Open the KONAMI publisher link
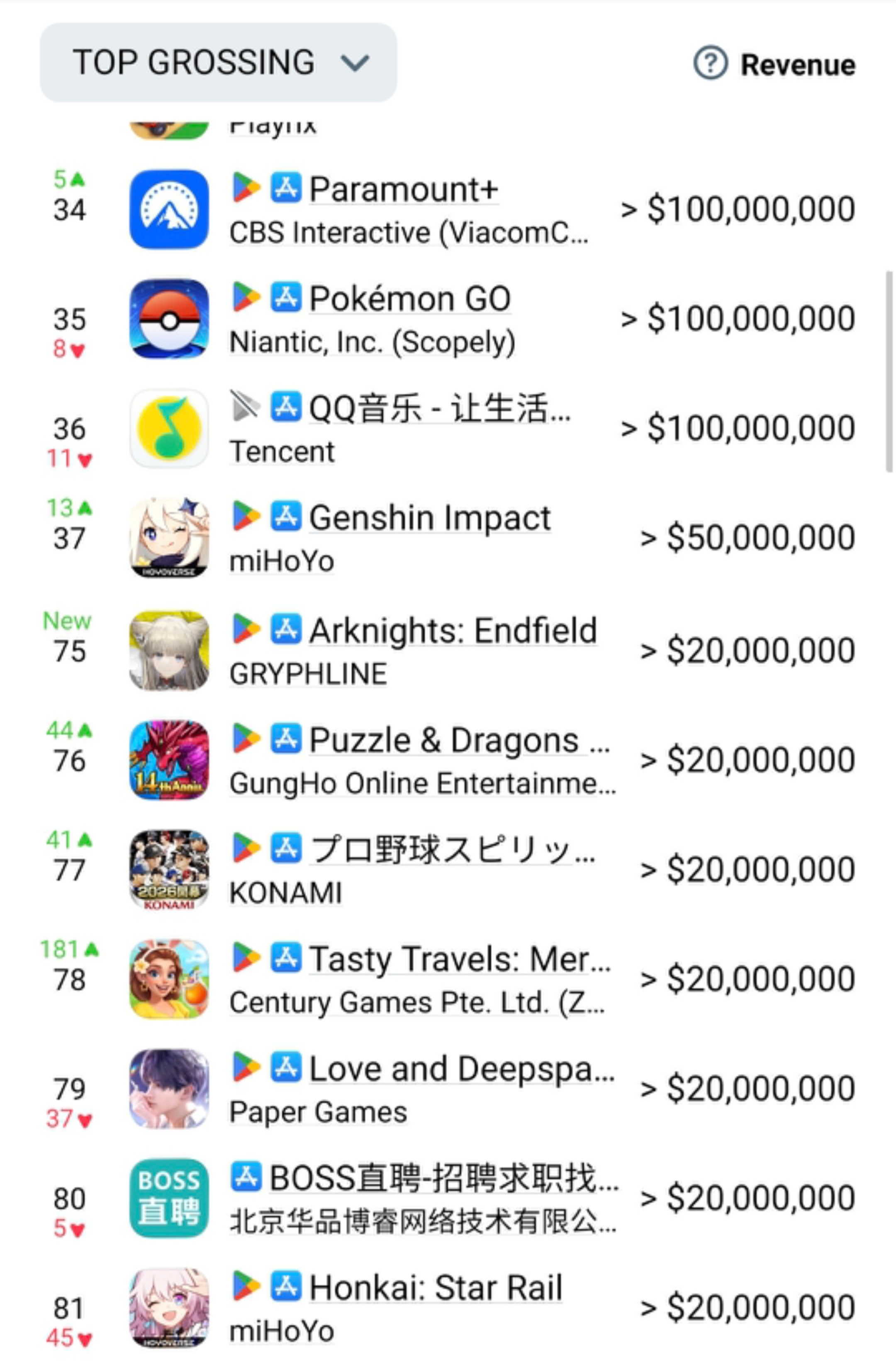The image size is (896, 1365). click(285, 893)
